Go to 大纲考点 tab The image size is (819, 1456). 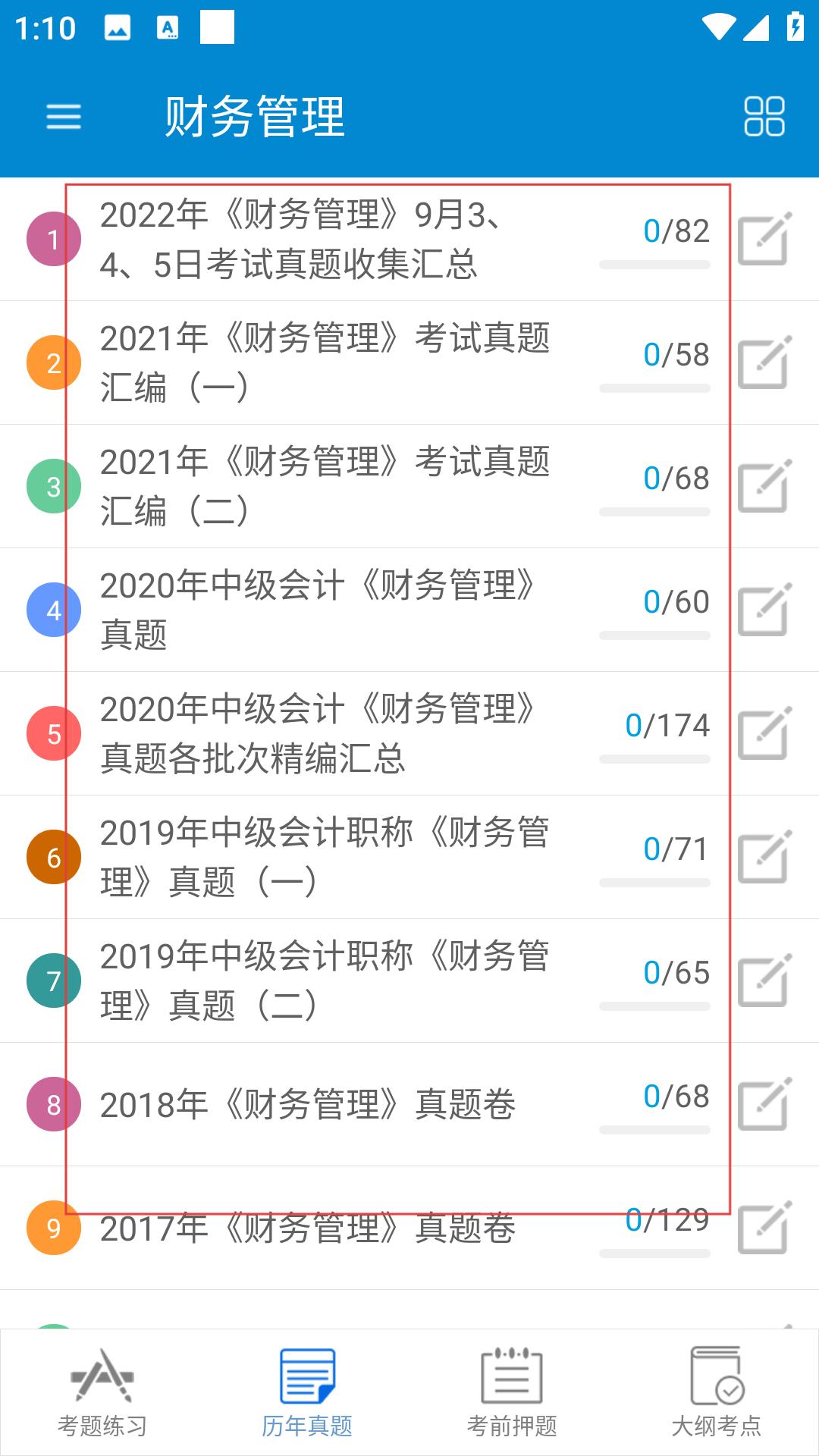pyautogui.click(x=717, y=1392)
